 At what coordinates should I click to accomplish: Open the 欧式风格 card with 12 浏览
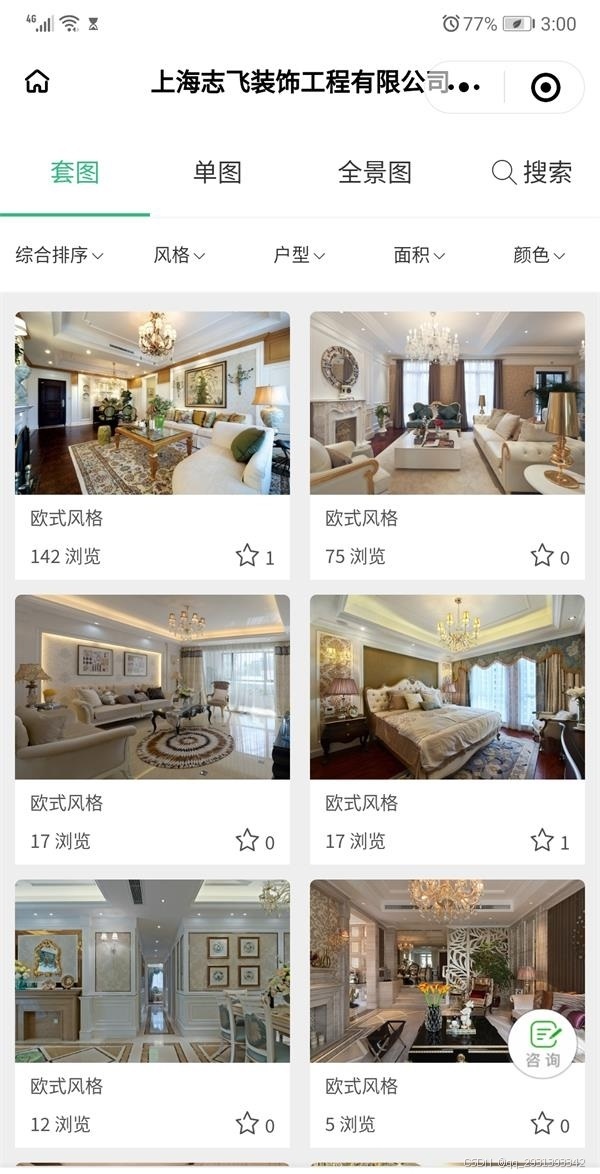[152, 970]
